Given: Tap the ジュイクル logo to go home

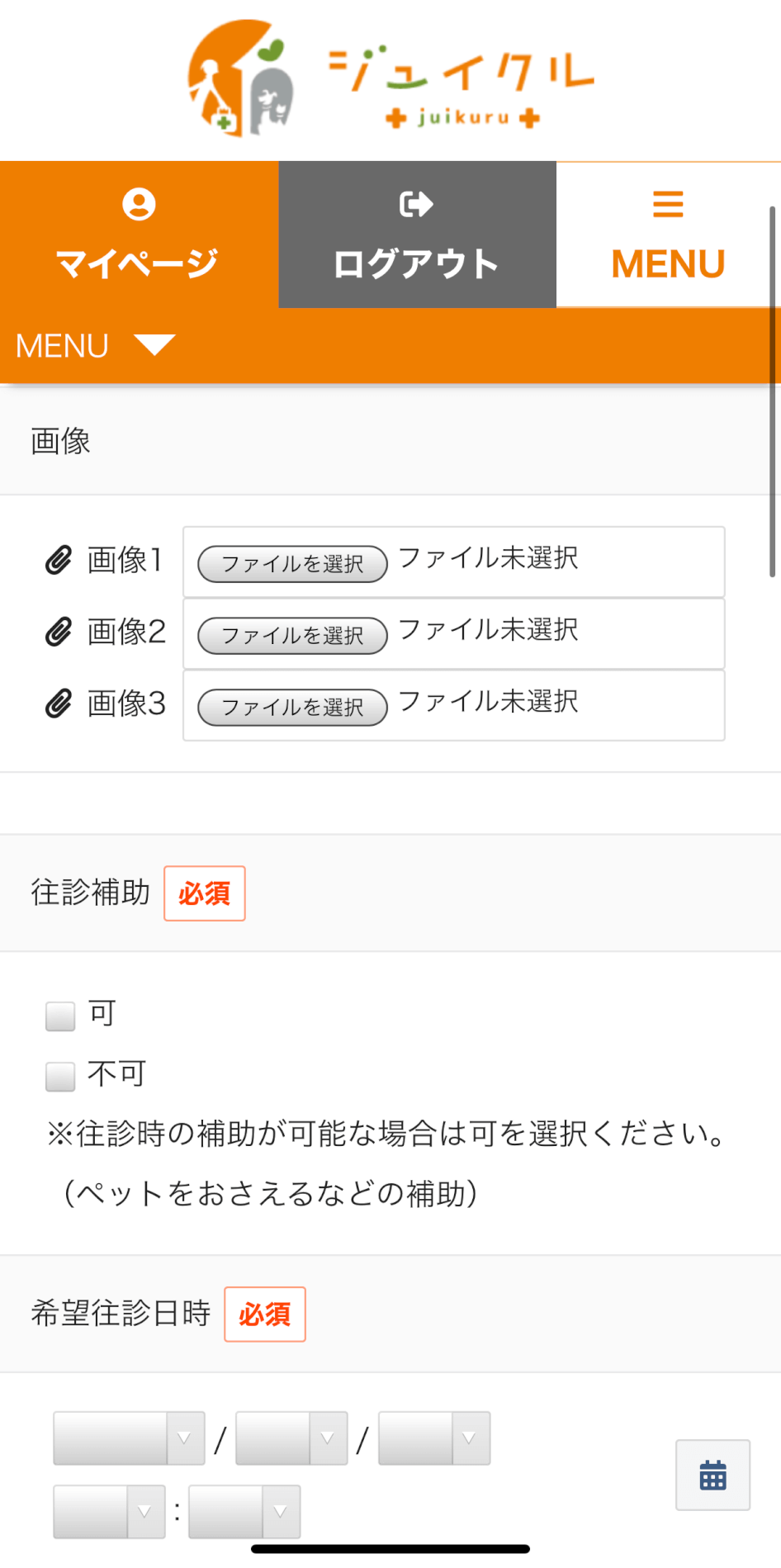Looking at the screenshot, I should (x=390, y=79).
